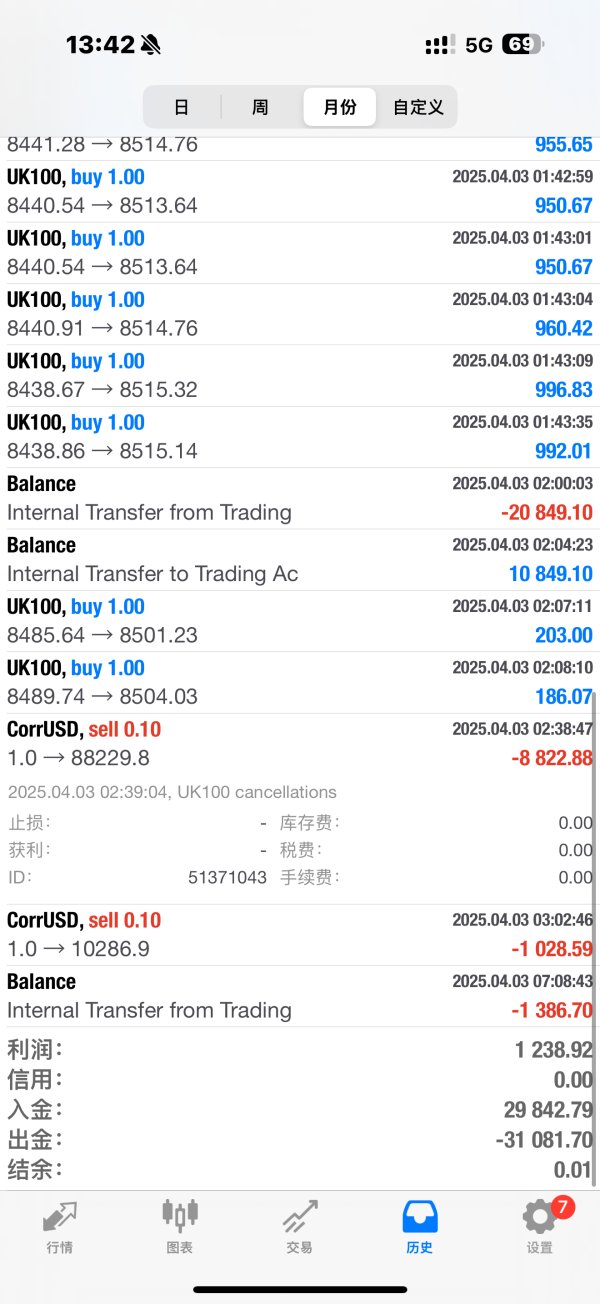Expand the UK100 trade at 01:43:09

click(x=300, y=376)
